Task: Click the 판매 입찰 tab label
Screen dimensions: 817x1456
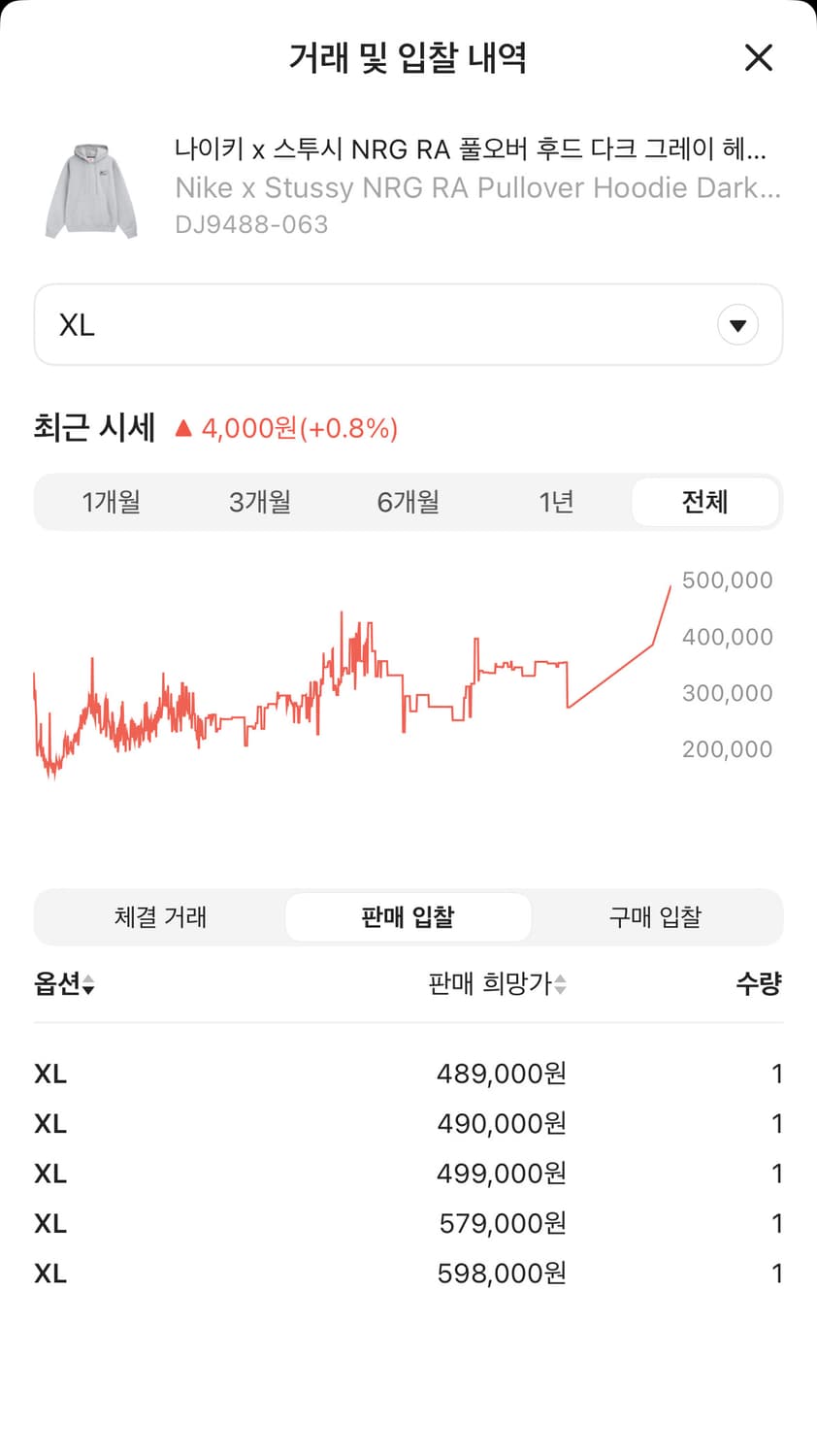Action: (408, 916)
